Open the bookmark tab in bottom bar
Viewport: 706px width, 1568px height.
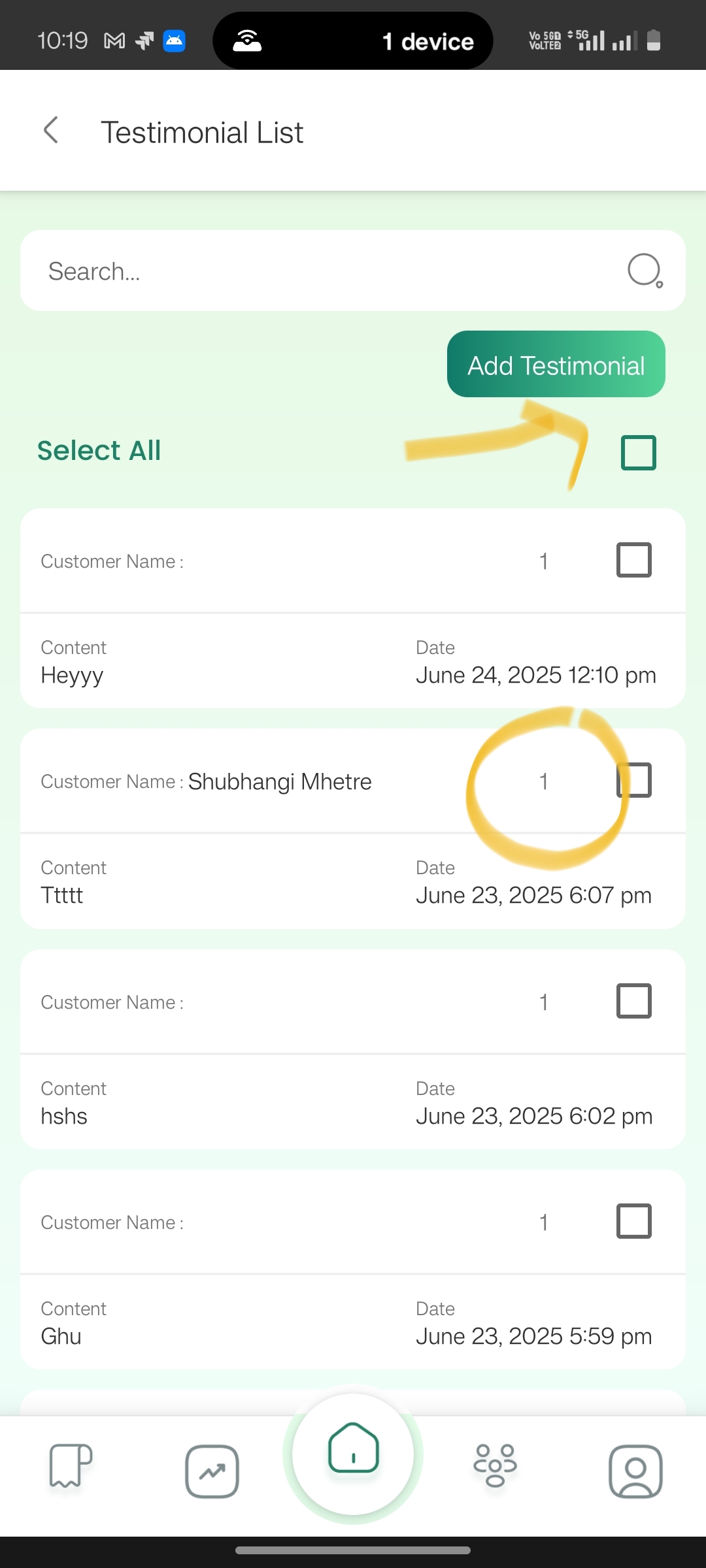coord(71,1465)
